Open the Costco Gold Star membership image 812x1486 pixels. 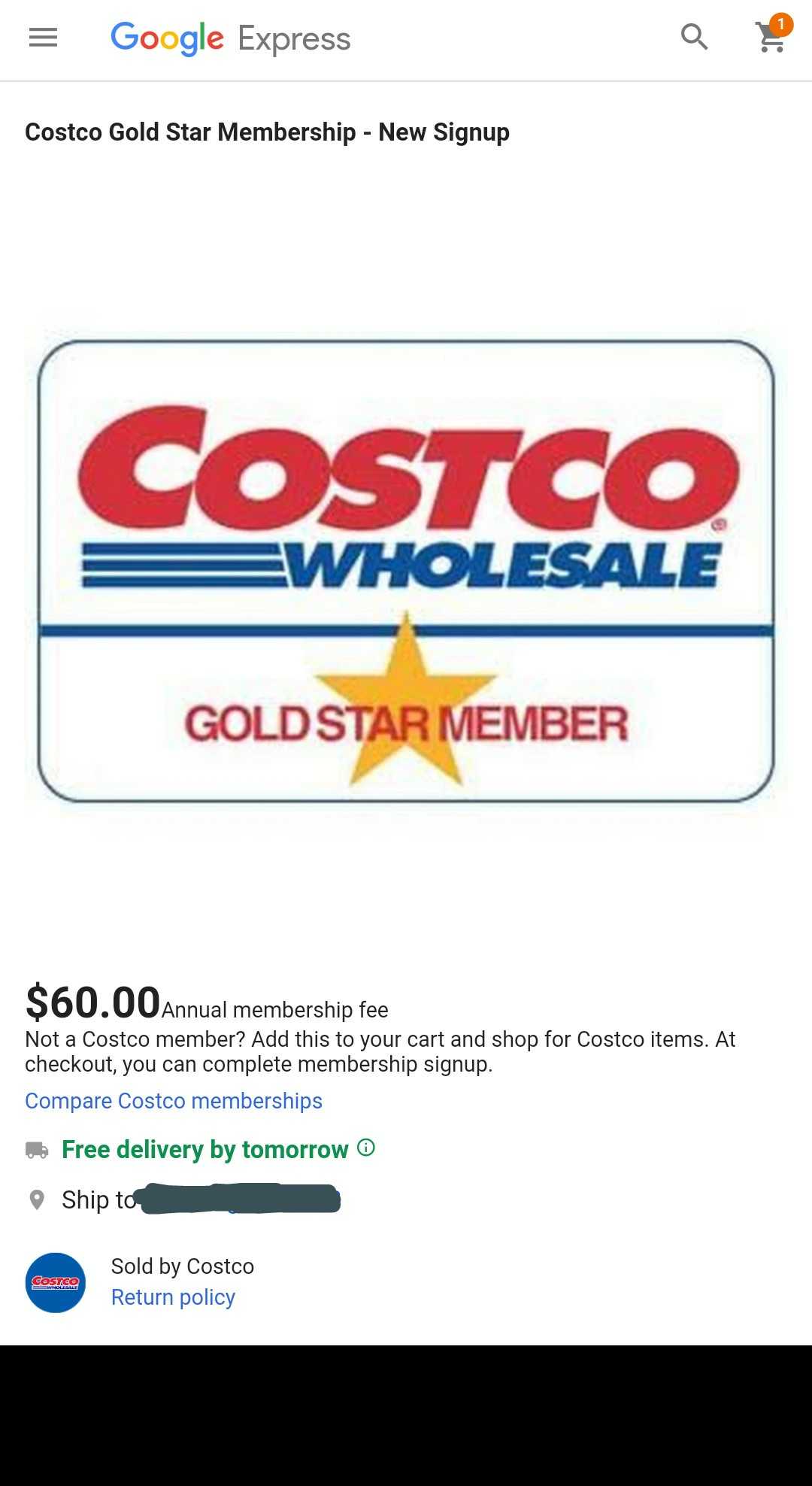[x=406, y=571]
